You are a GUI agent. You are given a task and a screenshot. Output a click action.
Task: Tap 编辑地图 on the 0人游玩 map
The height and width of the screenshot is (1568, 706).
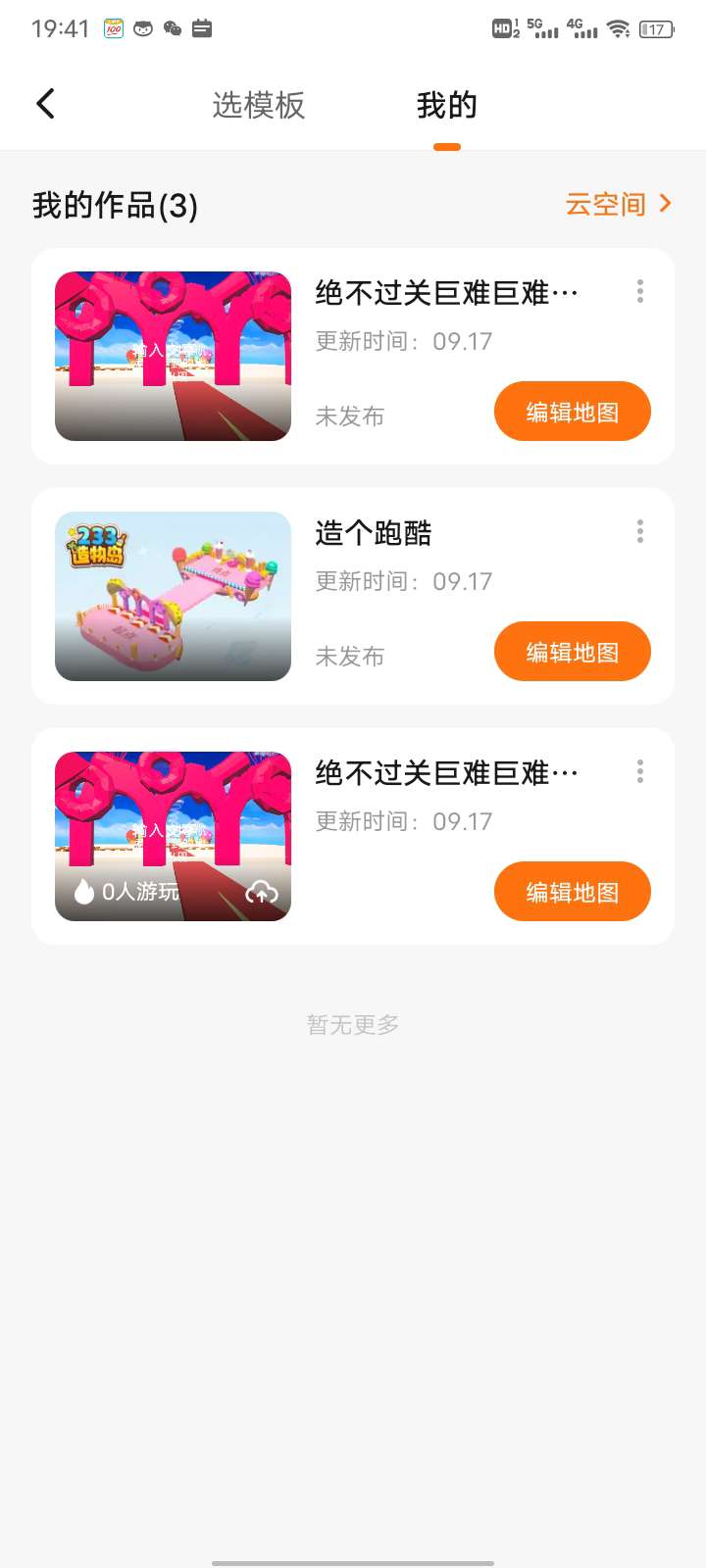click(572, 892)
